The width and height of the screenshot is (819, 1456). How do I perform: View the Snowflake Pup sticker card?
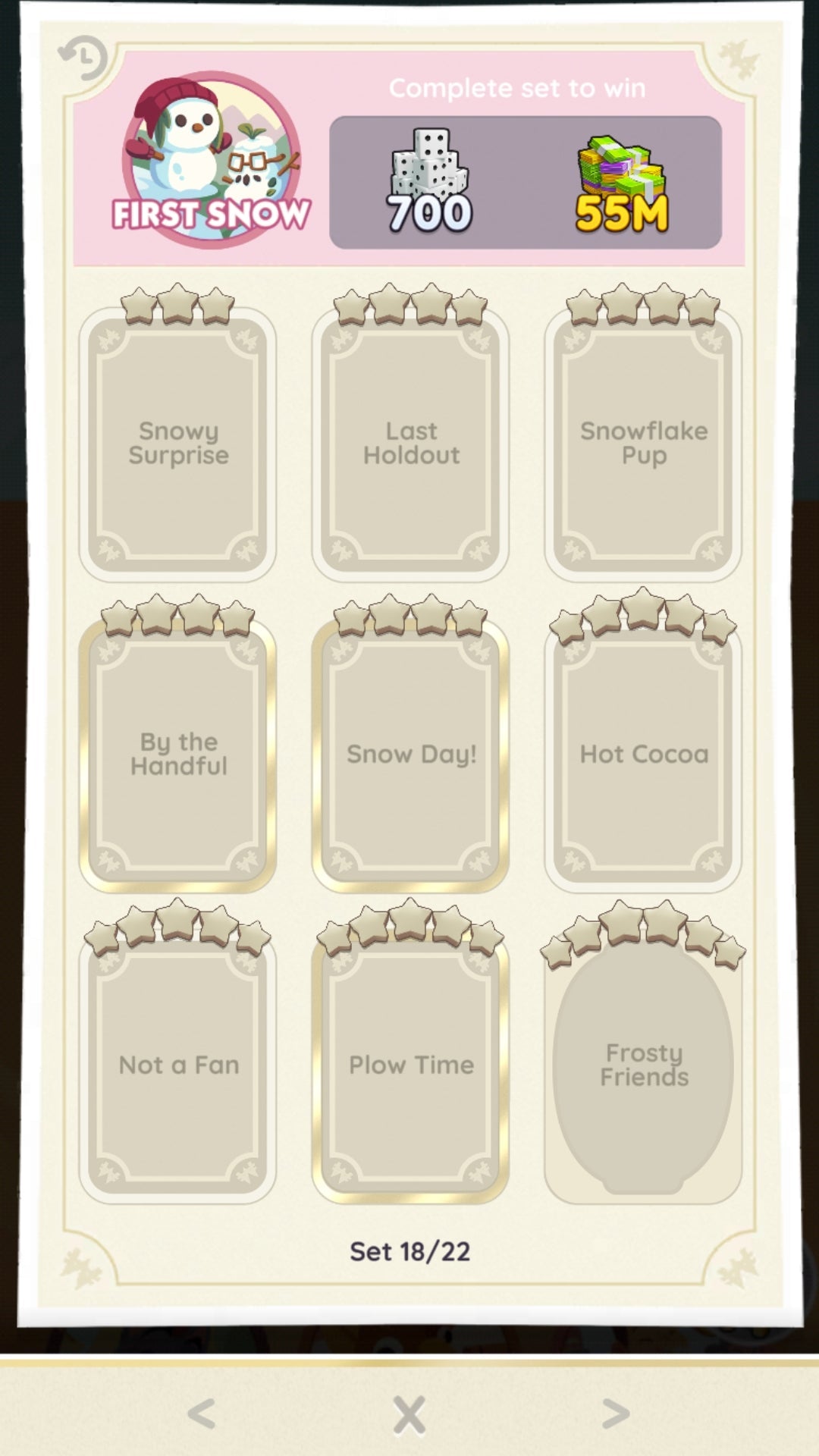click(643, 444)
